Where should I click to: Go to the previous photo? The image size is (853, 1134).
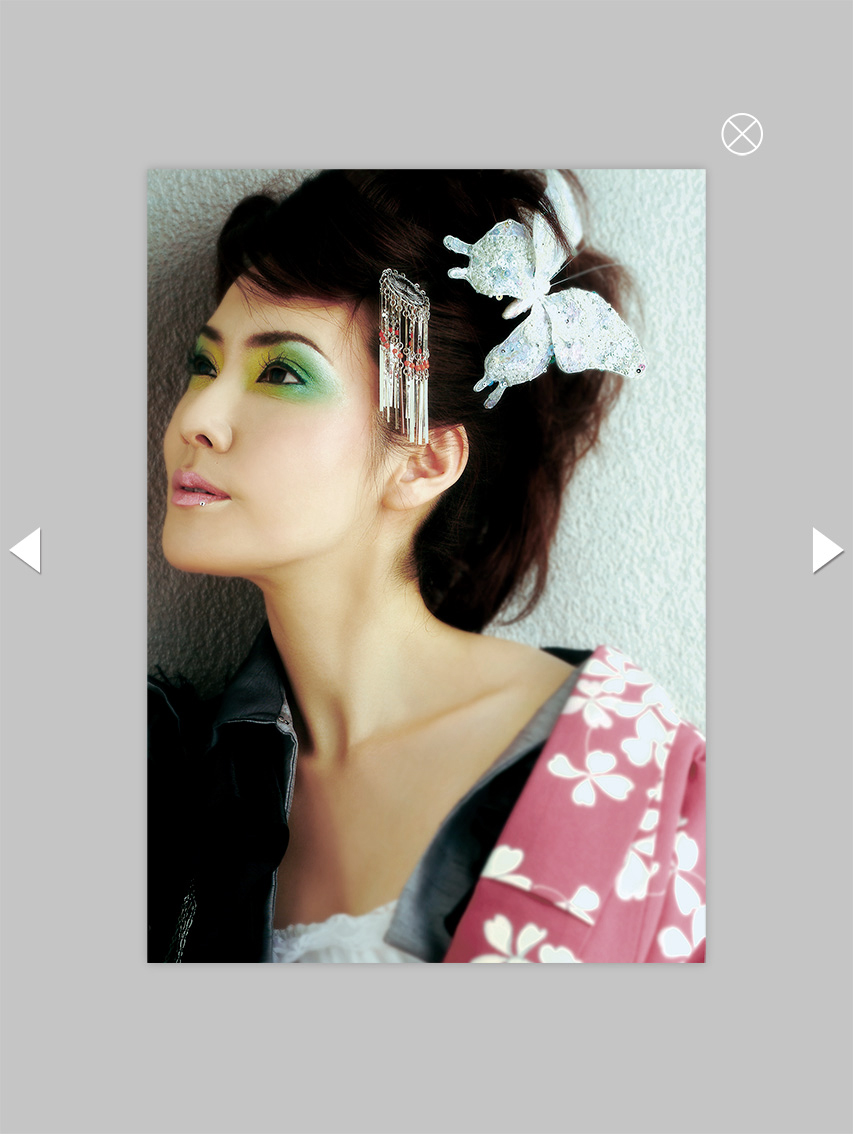coord(26,550)
